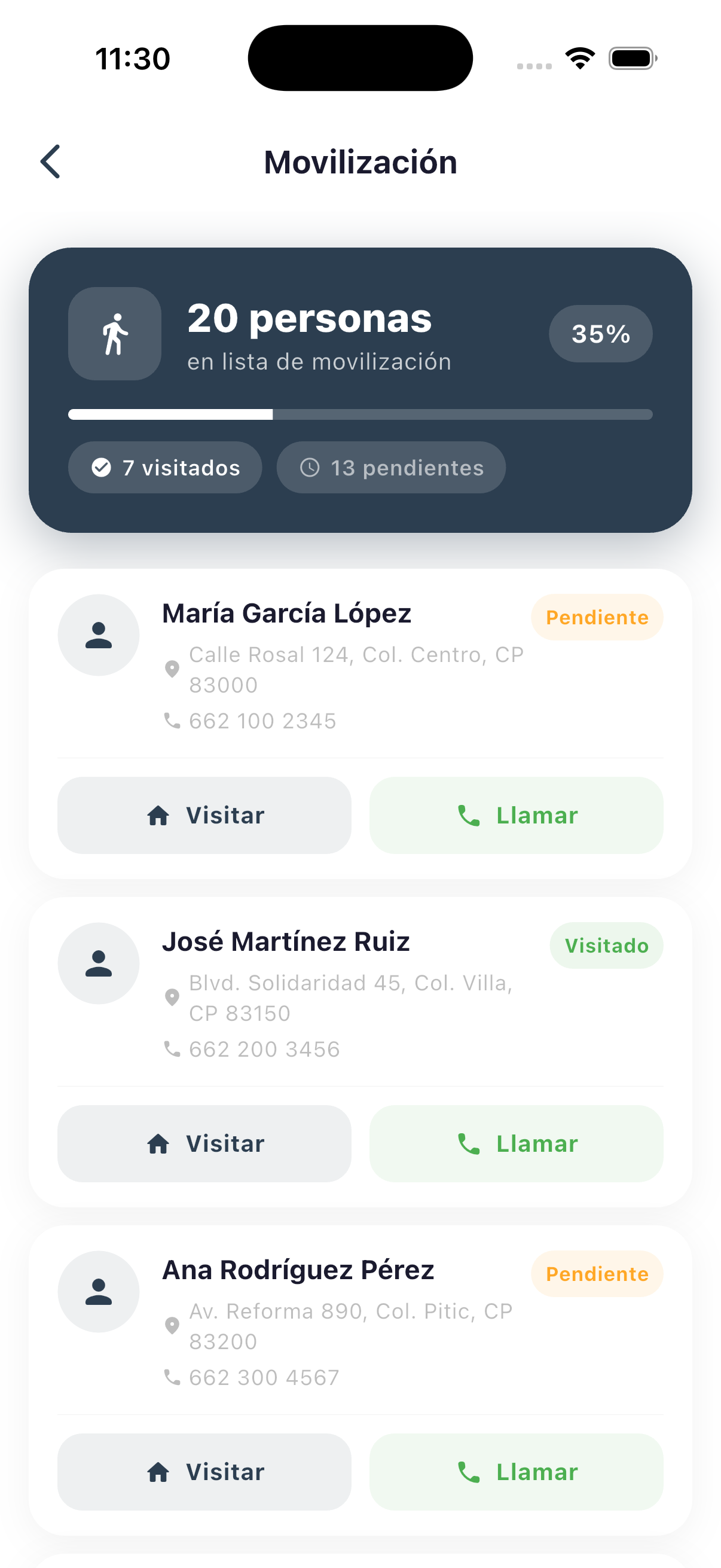
Task: Toggle María's Pendiente status badge
Action: [597, 617]
